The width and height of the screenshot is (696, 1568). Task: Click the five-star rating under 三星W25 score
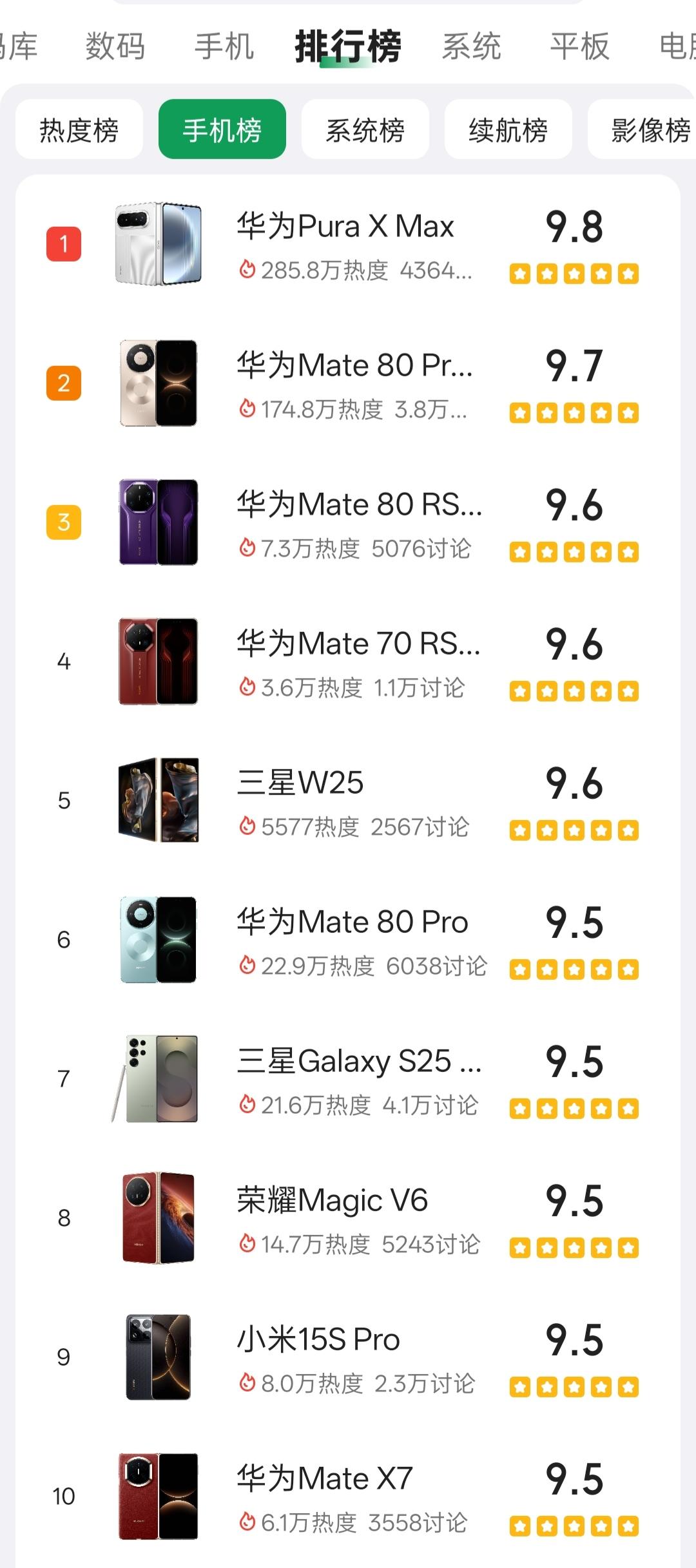point(572,830)
